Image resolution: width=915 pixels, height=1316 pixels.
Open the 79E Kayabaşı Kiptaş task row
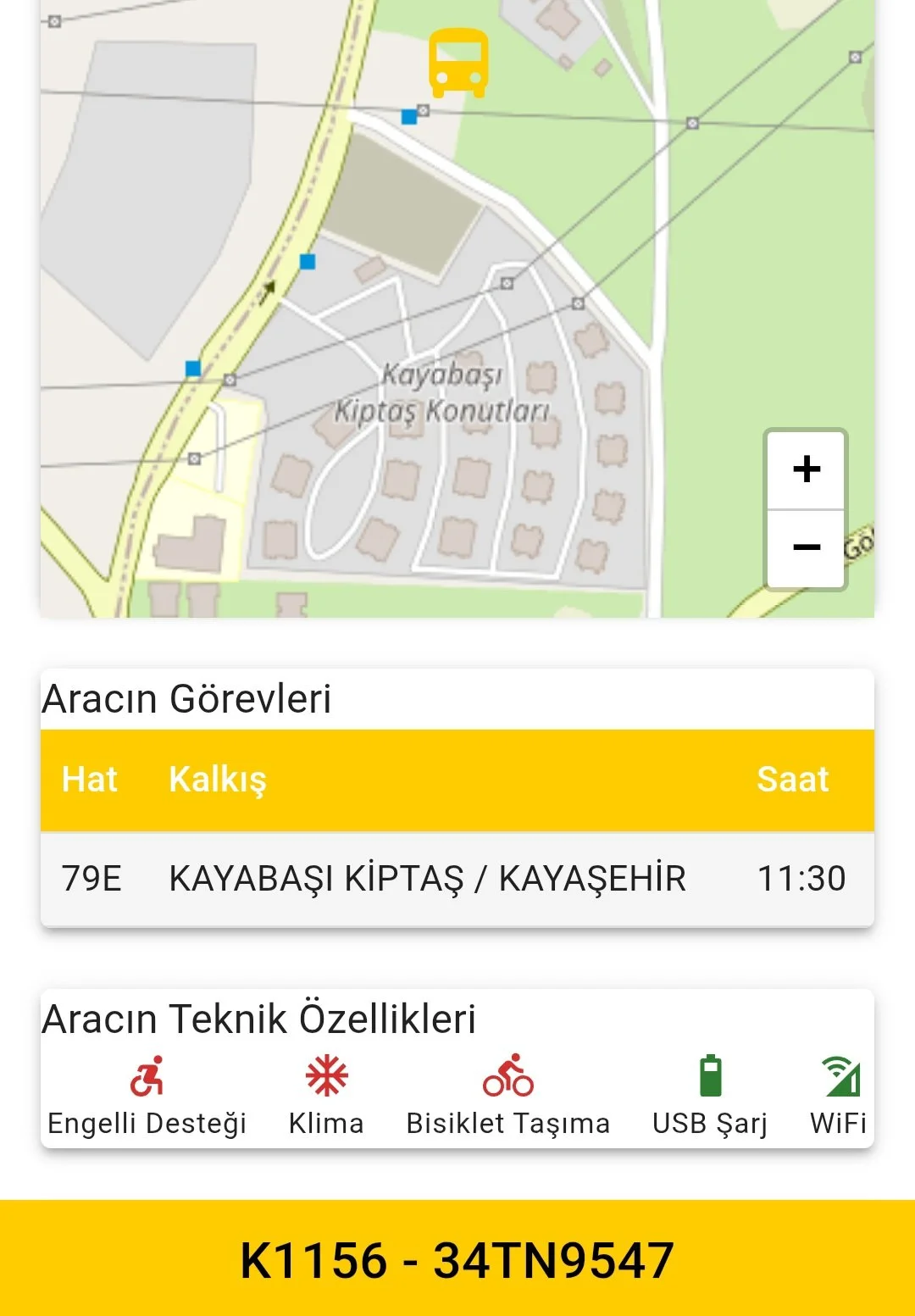[x=457, y=879]
